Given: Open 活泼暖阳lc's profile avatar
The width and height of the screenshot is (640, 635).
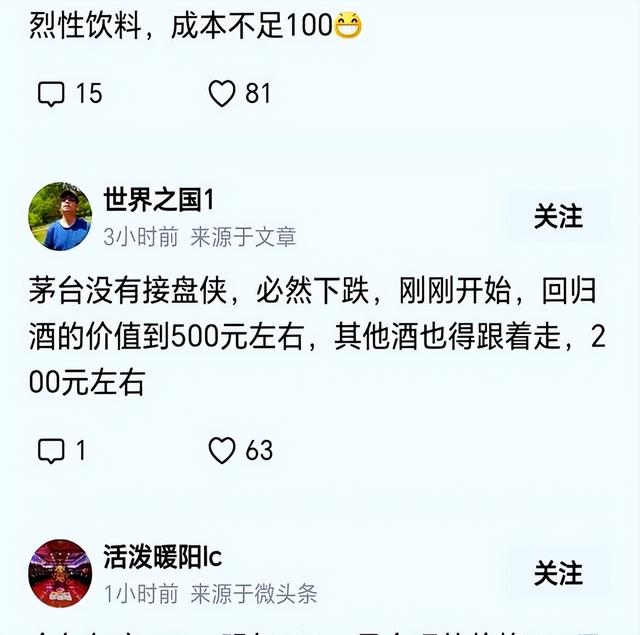Looking at the screenshot, I should (x=60, y=572).
